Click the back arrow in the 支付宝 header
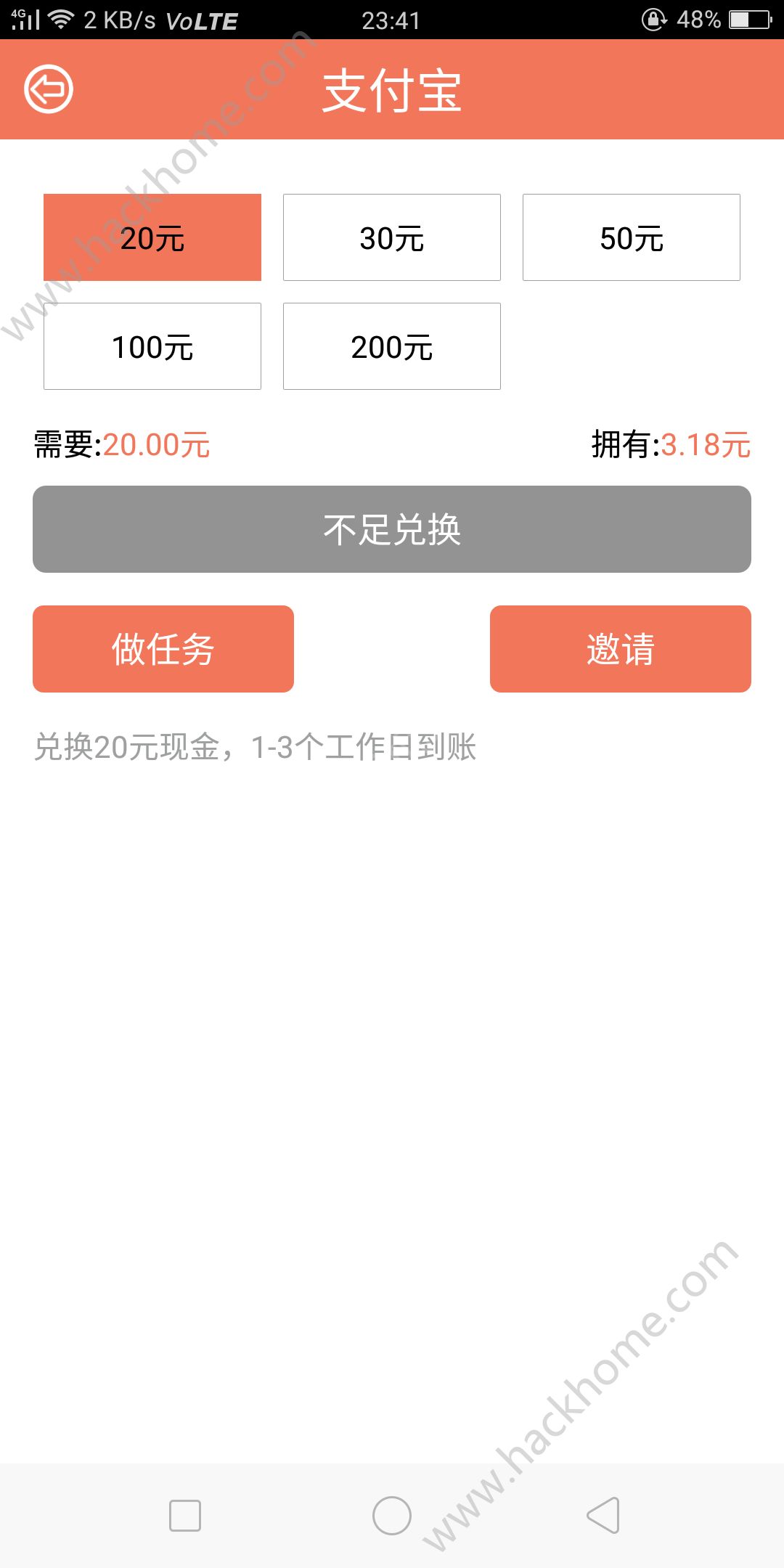 tap(48, 87)
